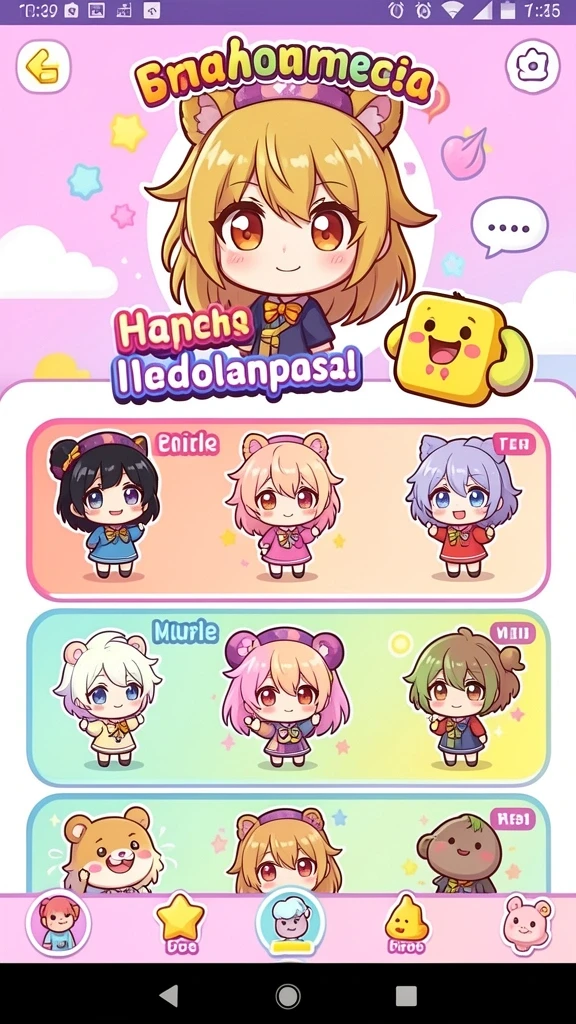Viewport: 576px width, 1024px height.
Task: Open the speech bubble chat icon
Action: 509,227
